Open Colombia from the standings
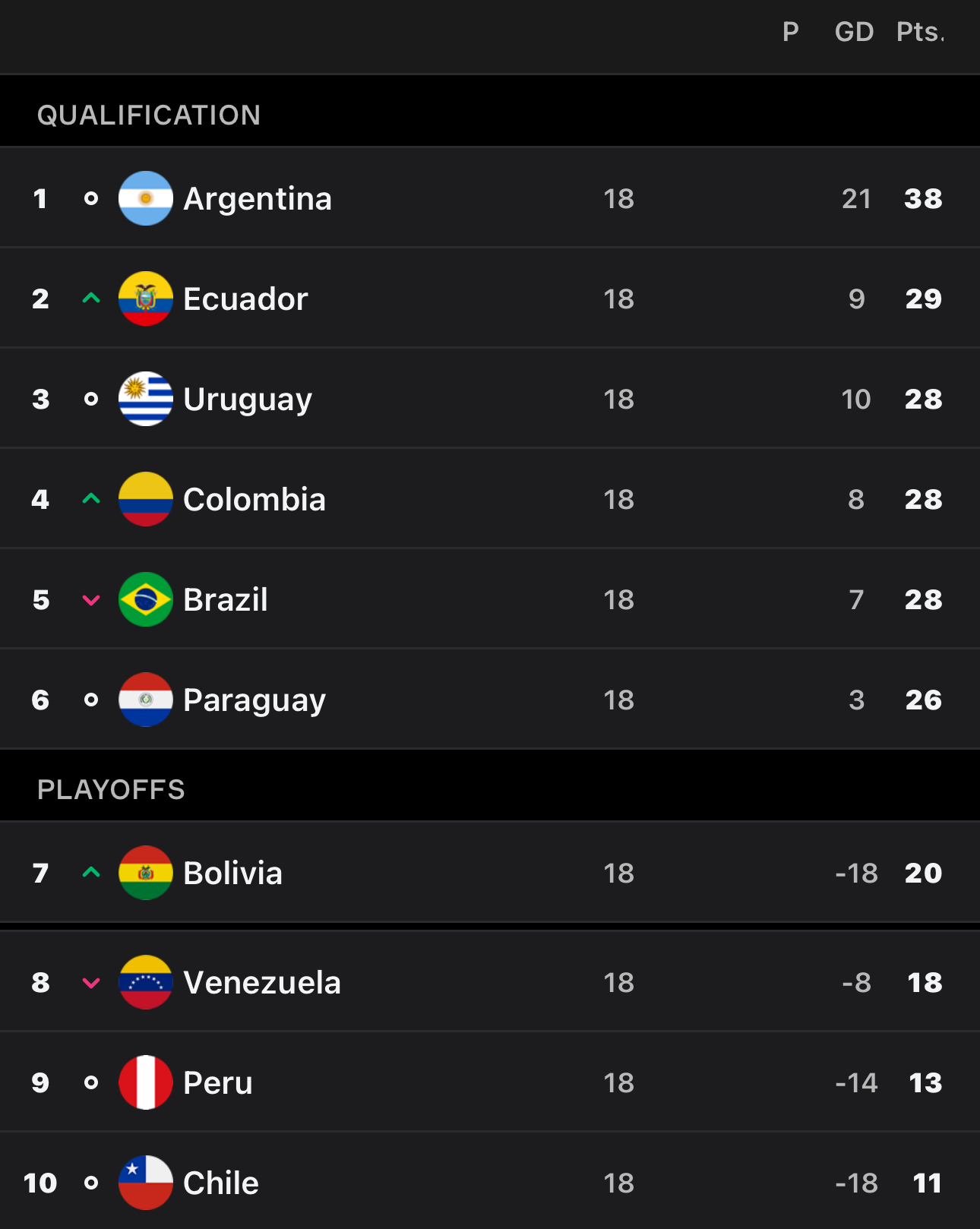This screenshot has width=980, height=1229. 254,500
